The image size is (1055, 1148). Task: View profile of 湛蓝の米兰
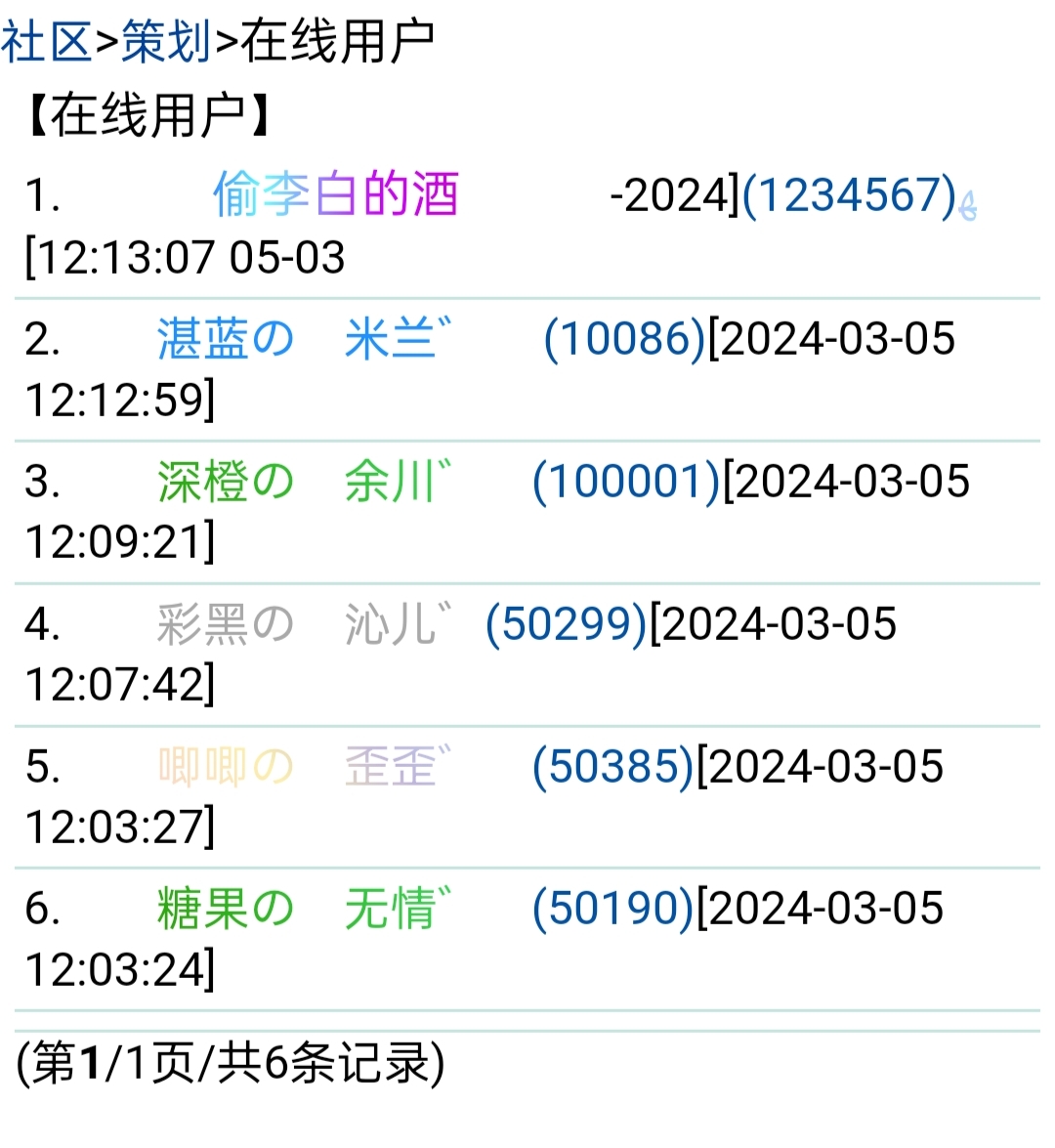[x=303, y=339]
